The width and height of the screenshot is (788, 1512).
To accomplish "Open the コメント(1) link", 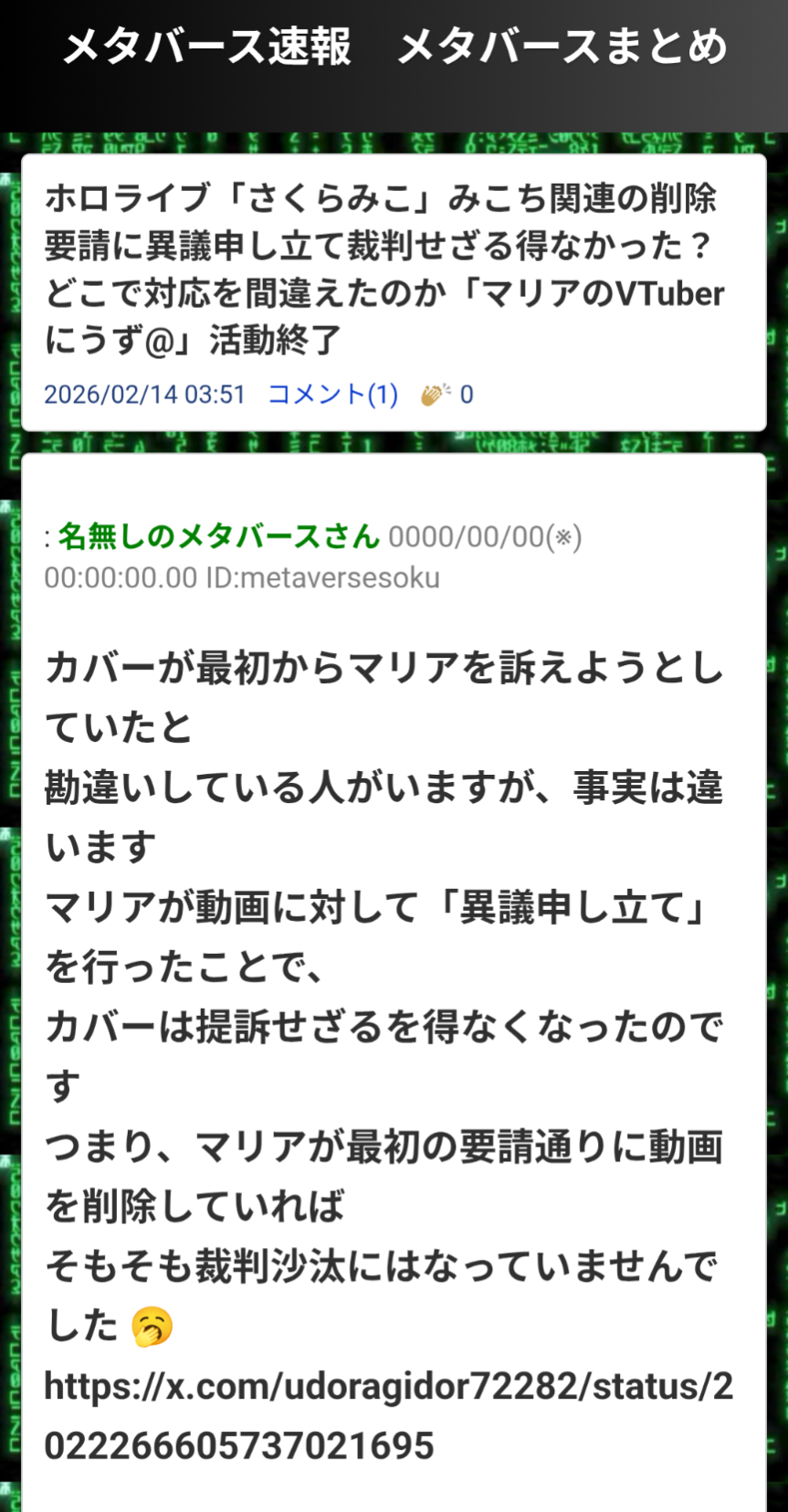I will [x=332, y=394].
